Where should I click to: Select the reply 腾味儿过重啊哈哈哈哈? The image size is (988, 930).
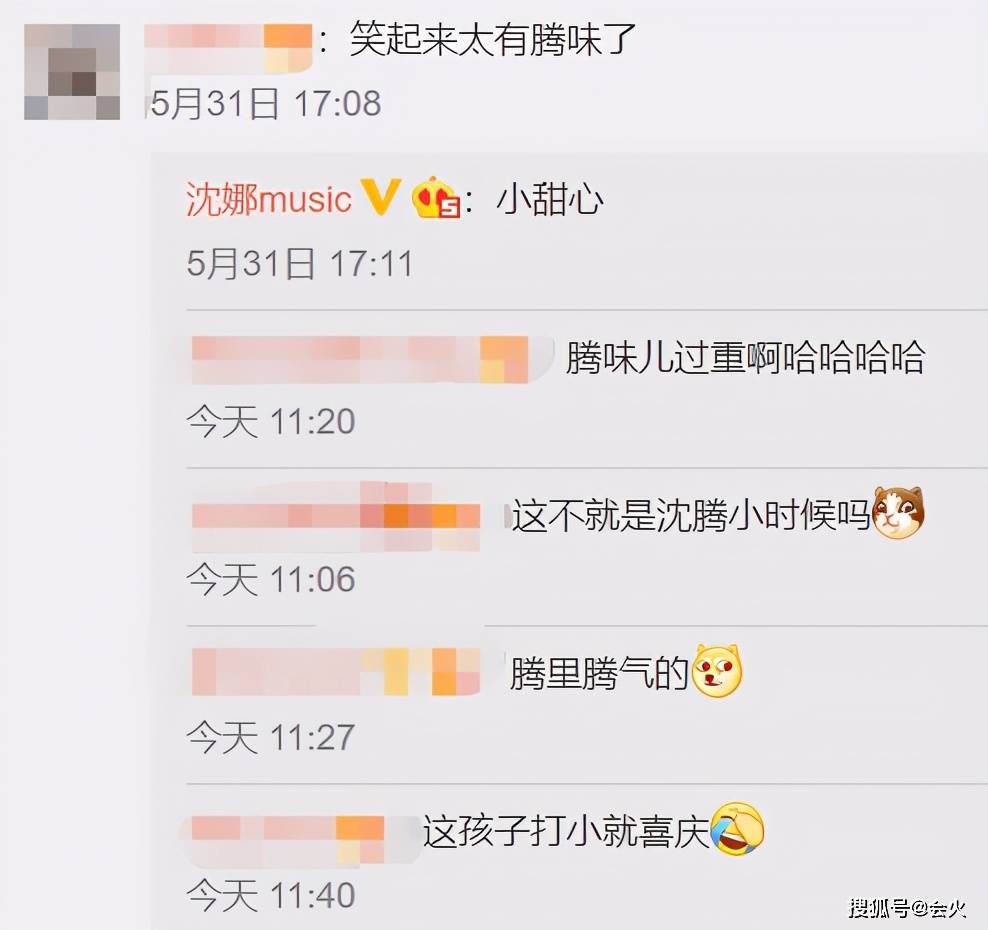coord(745,358)
